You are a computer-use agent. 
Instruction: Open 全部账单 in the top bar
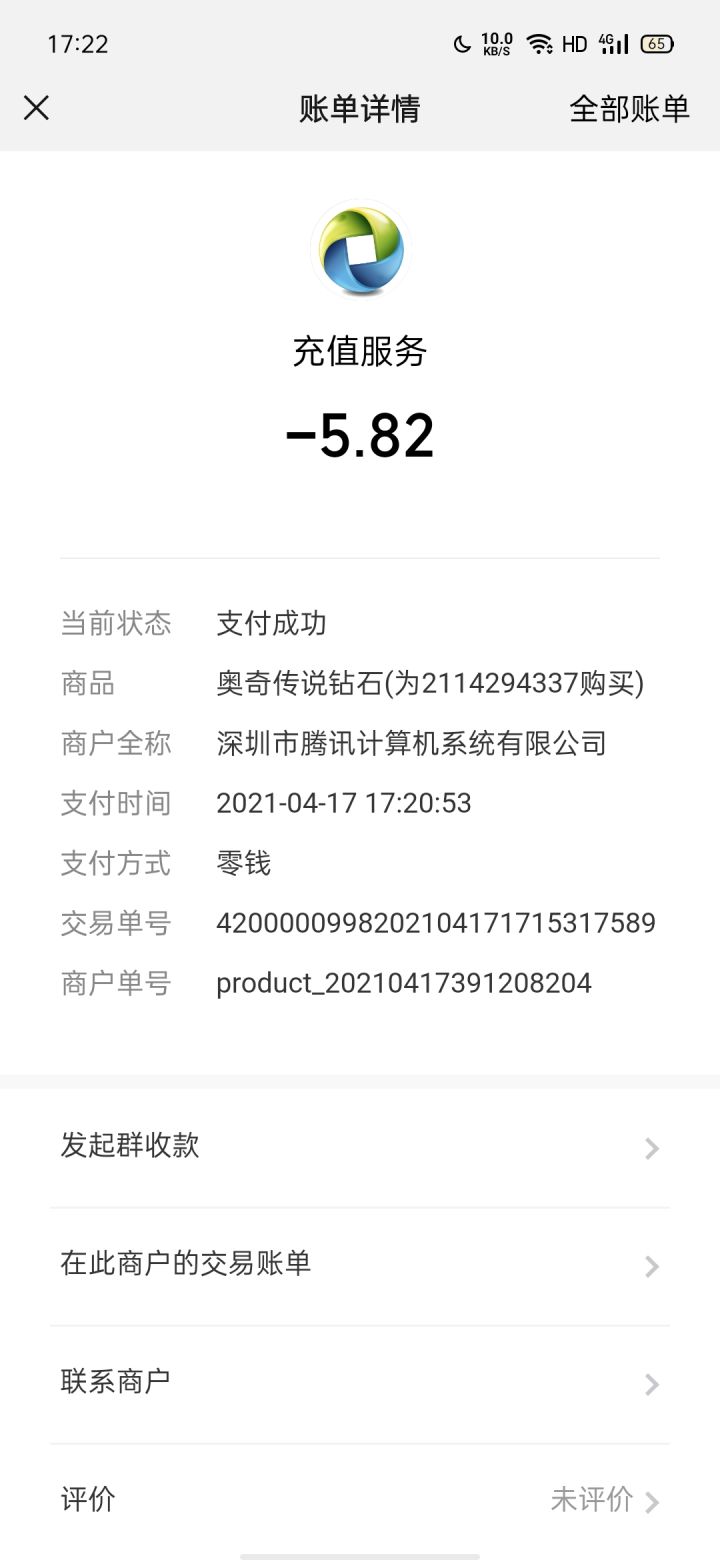point(629,108)
